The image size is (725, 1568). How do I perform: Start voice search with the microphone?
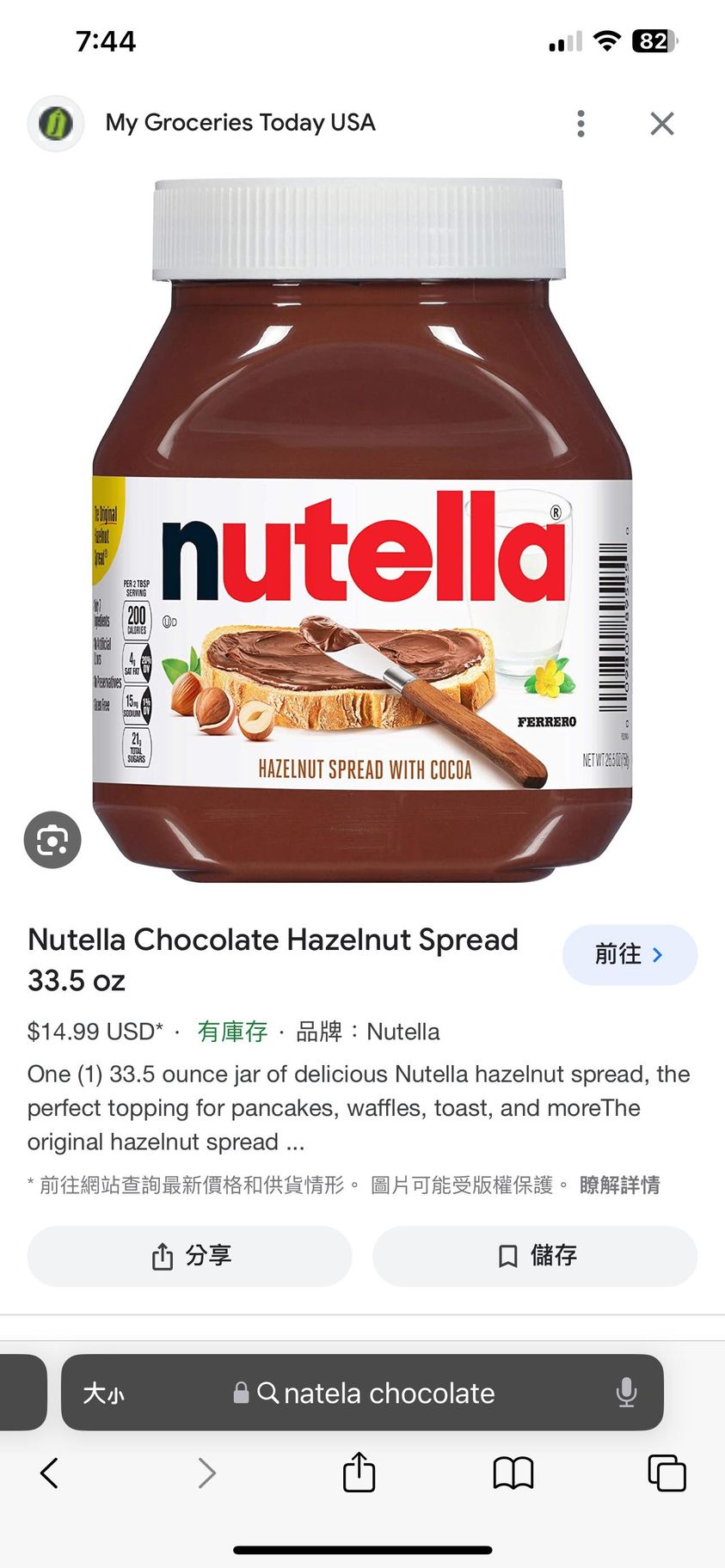tap(627, 1393)
